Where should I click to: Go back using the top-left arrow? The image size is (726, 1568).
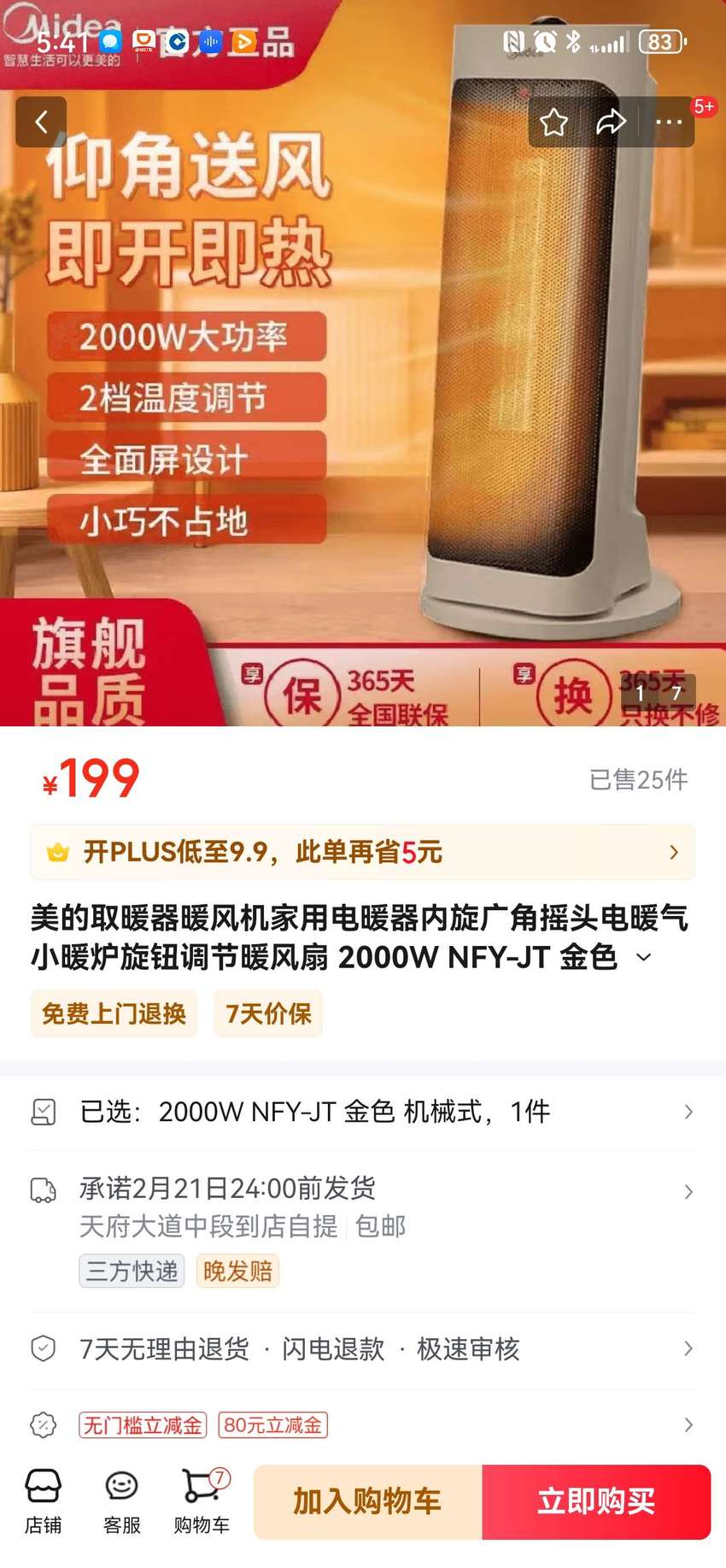[x=41, y=122]
